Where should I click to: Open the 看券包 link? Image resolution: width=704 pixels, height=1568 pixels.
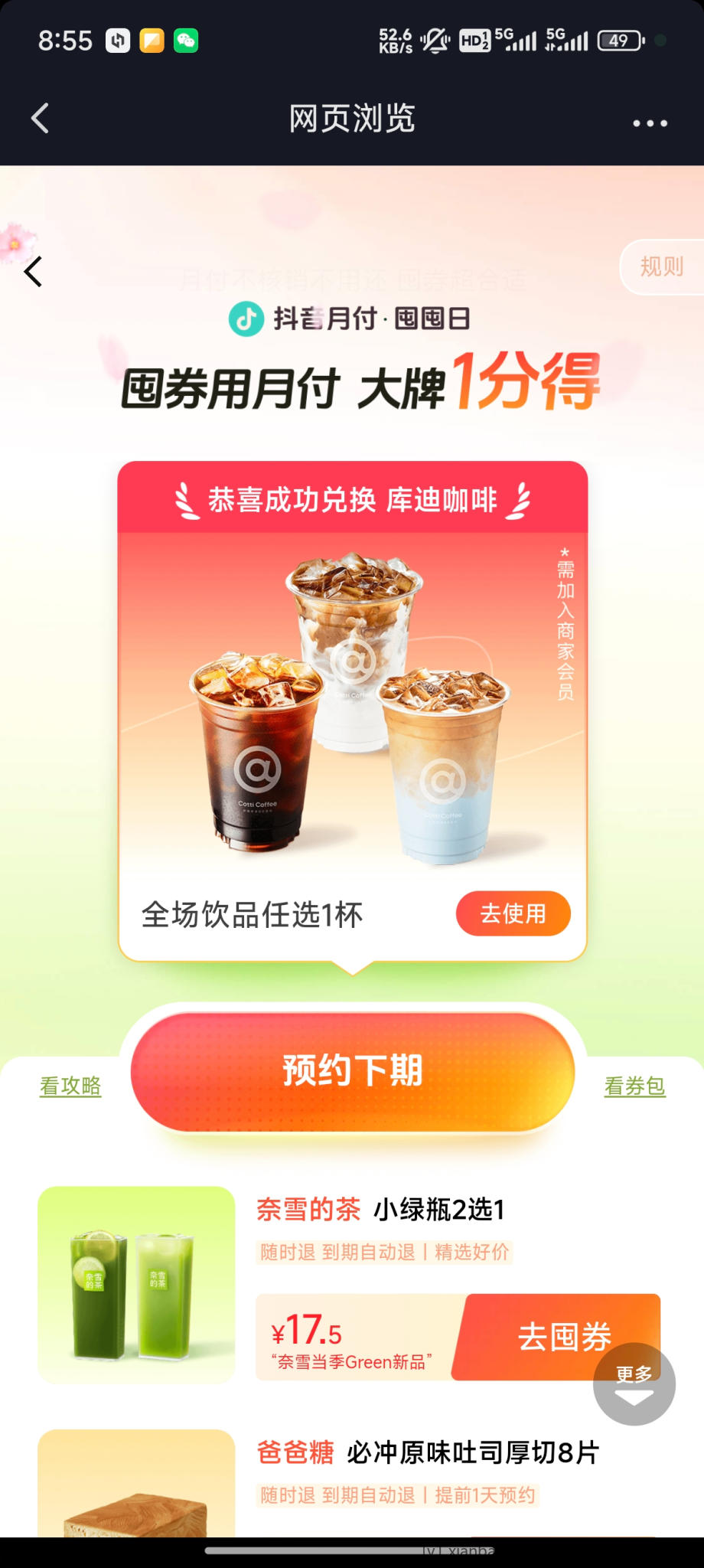634,1086
